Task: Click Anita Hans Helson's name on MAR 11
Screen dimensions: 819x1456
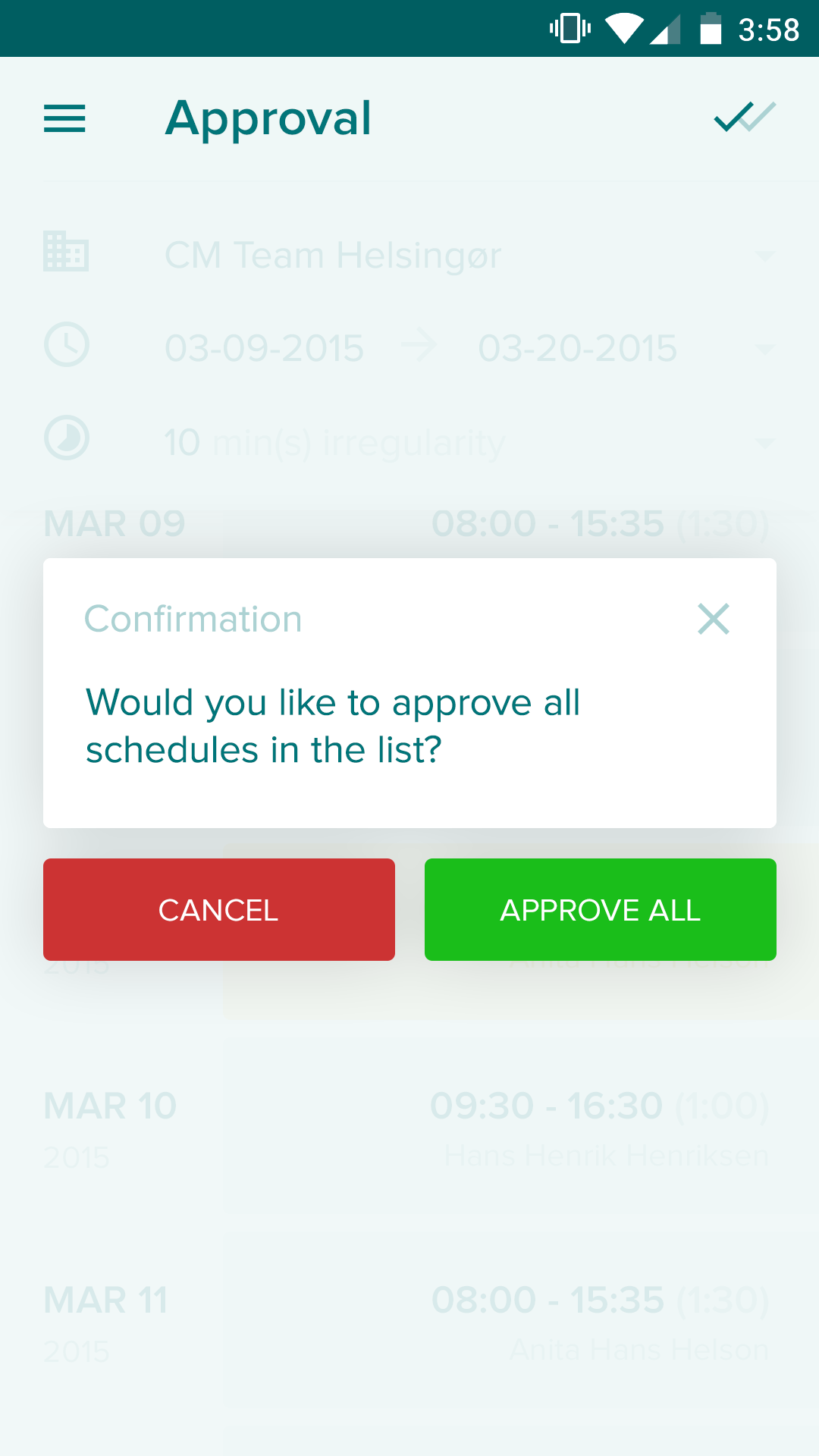Action: coord(638,1349)
